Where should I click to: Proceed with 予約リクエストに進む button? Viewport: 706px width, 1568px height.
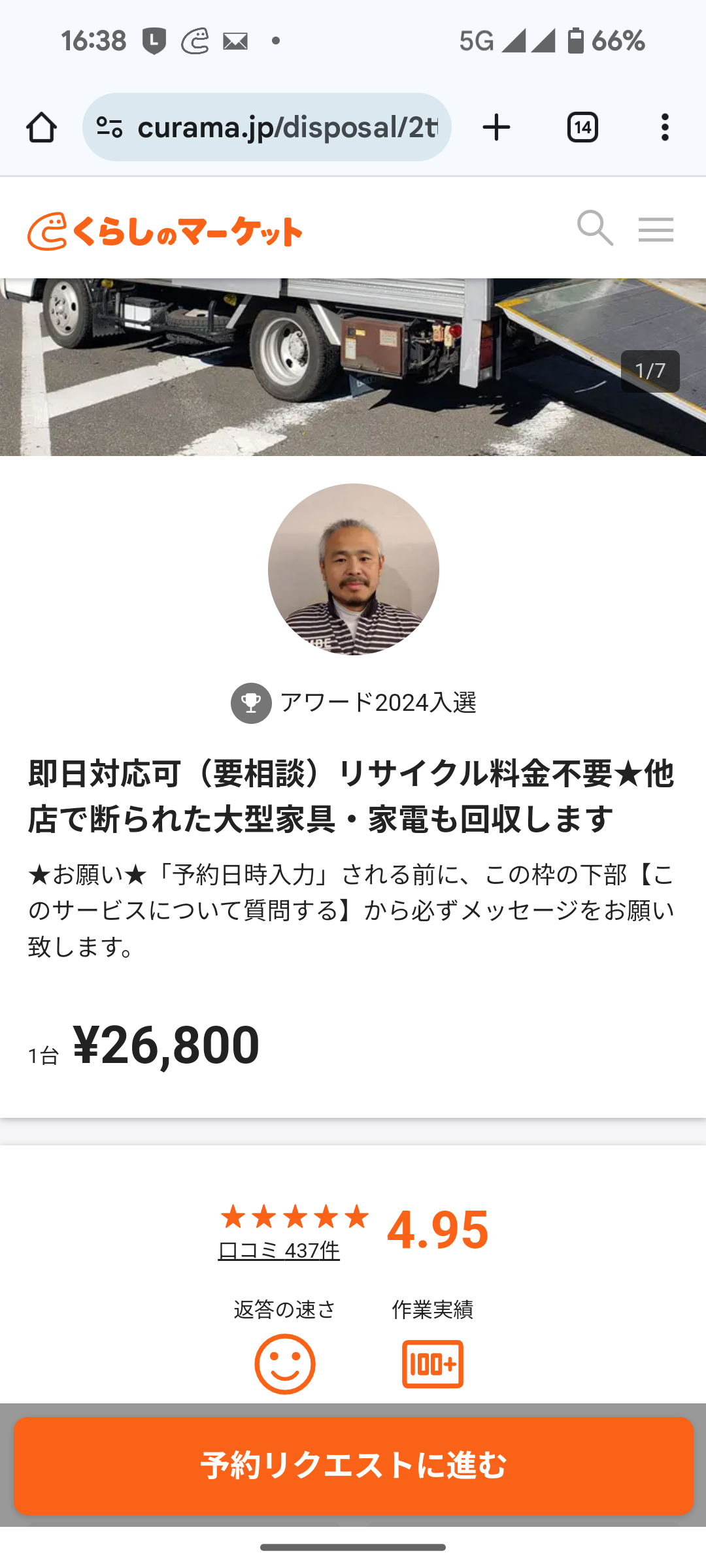point(353,1465)
